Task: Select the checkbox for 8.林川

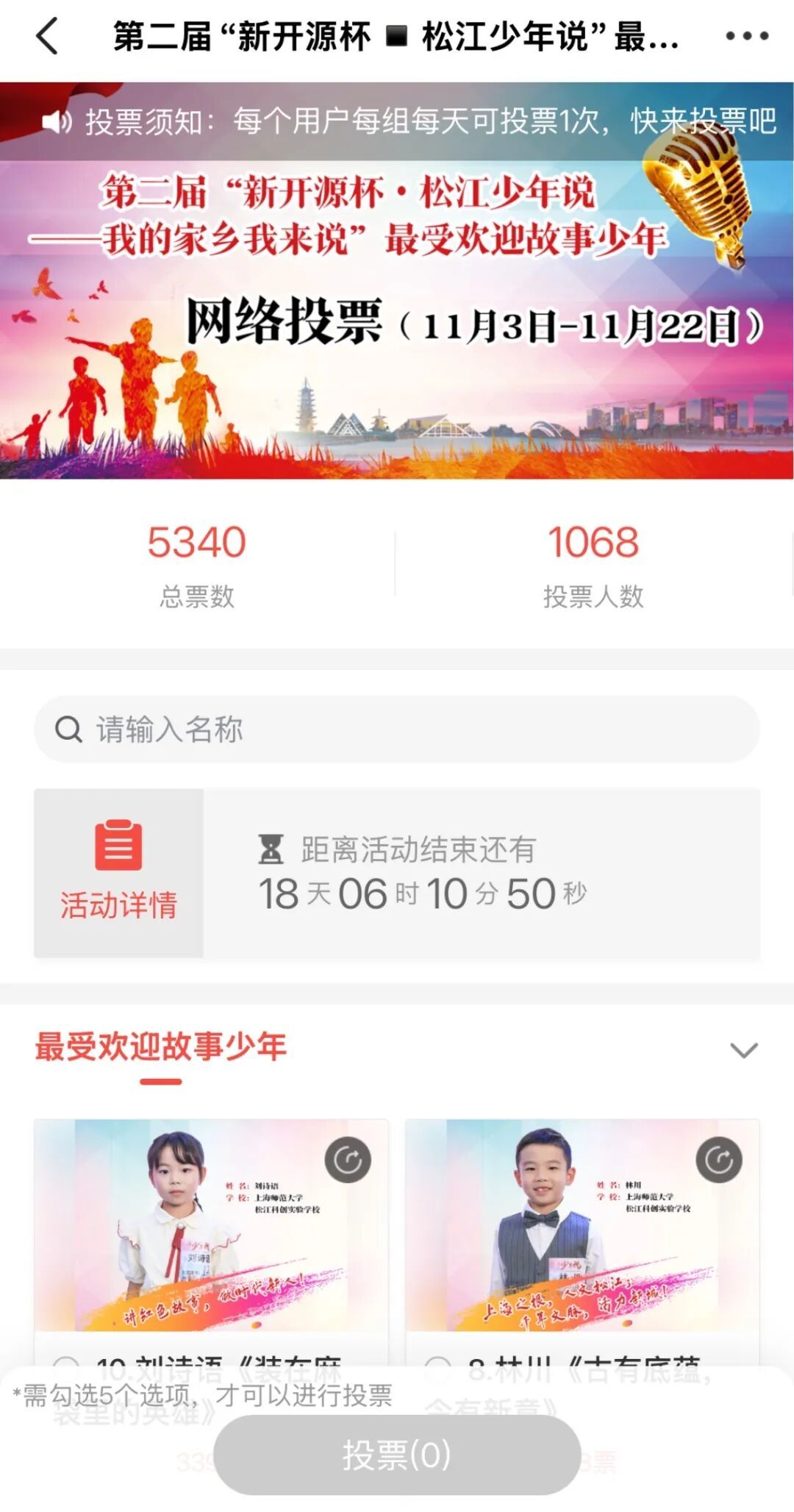Action: (x=438, y=1368)
